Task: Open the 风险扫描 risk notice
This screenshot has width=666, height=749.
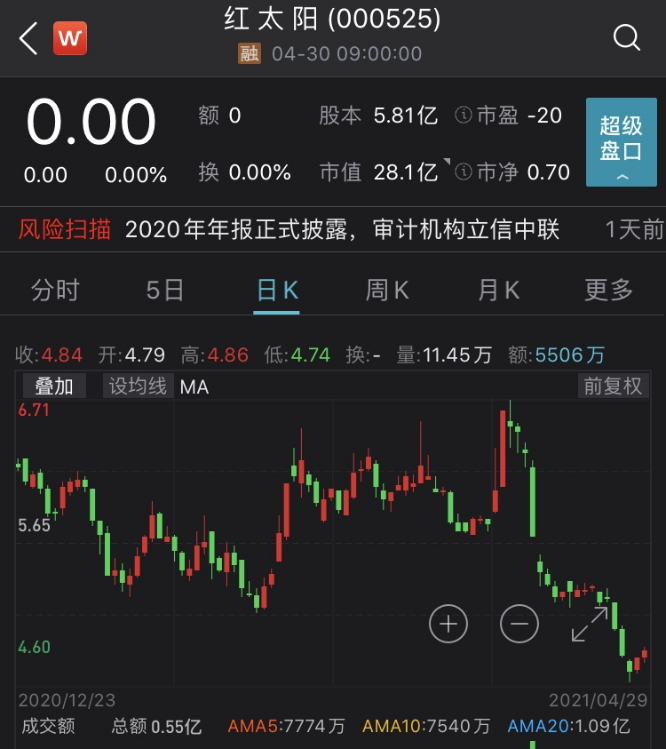Action: pos(65,230)
